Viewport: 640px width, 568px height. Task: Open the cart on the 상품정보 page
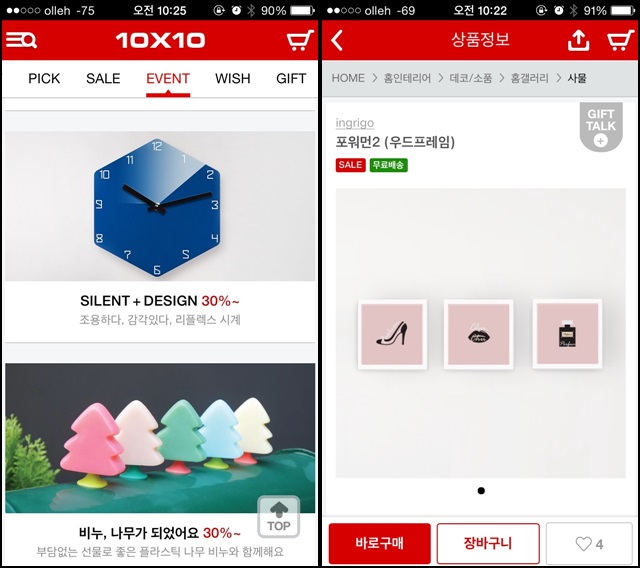point(620,41)
